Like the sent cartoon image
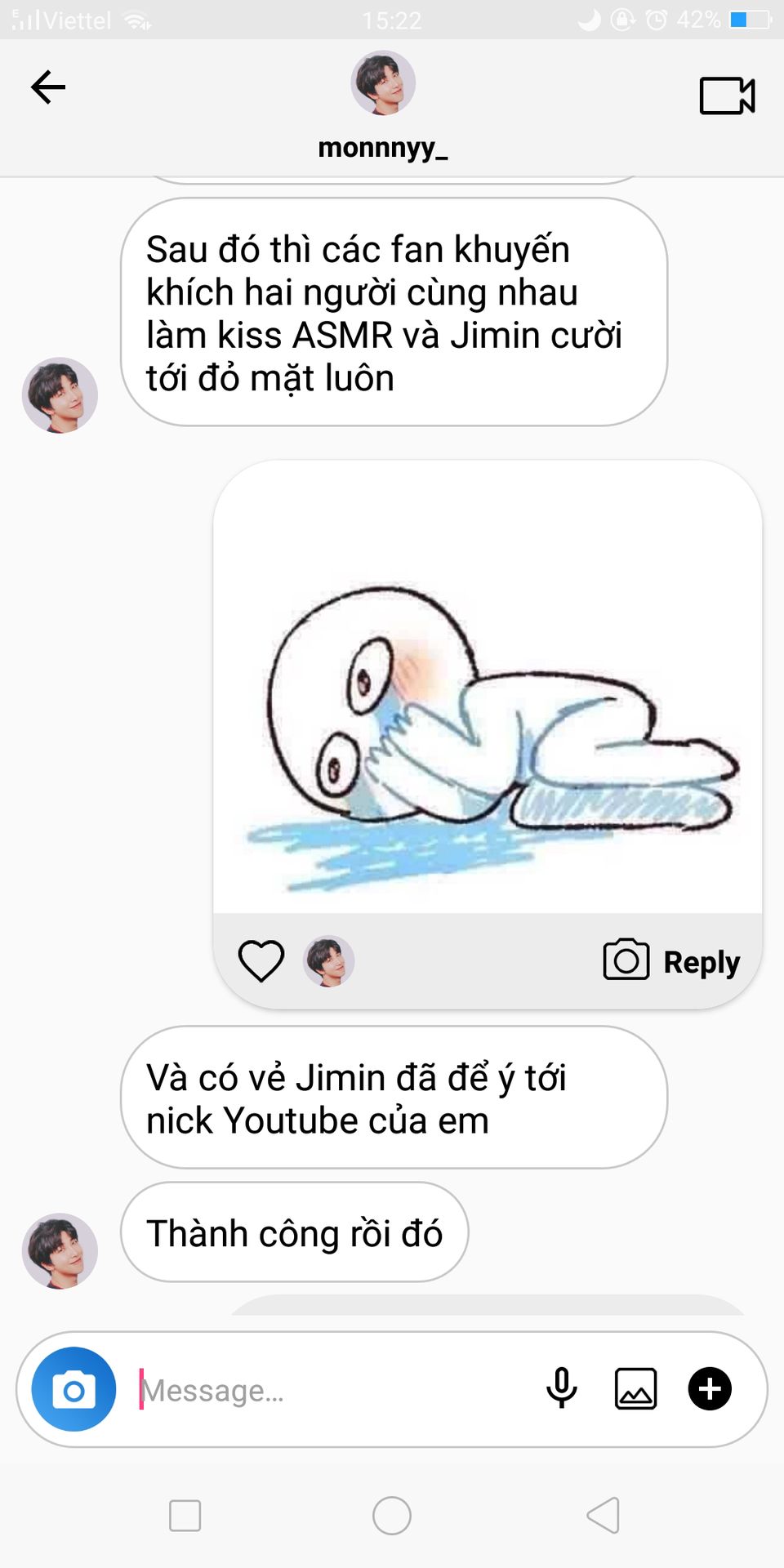This screenshot has width=784, height=1568. click(261, 960)
